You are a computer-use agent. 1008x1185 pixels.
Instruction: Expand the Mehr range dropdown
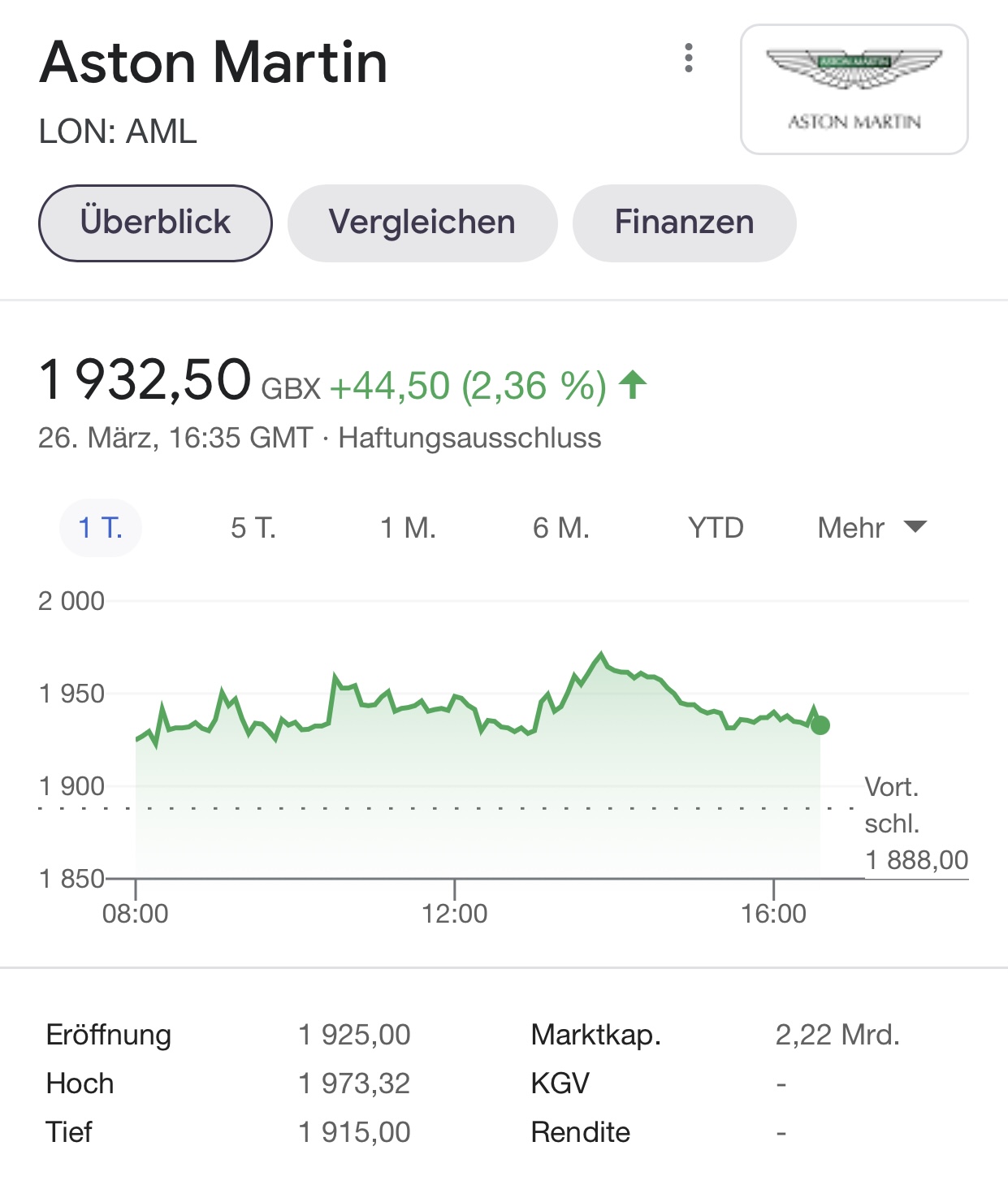(x=871, y=528)
